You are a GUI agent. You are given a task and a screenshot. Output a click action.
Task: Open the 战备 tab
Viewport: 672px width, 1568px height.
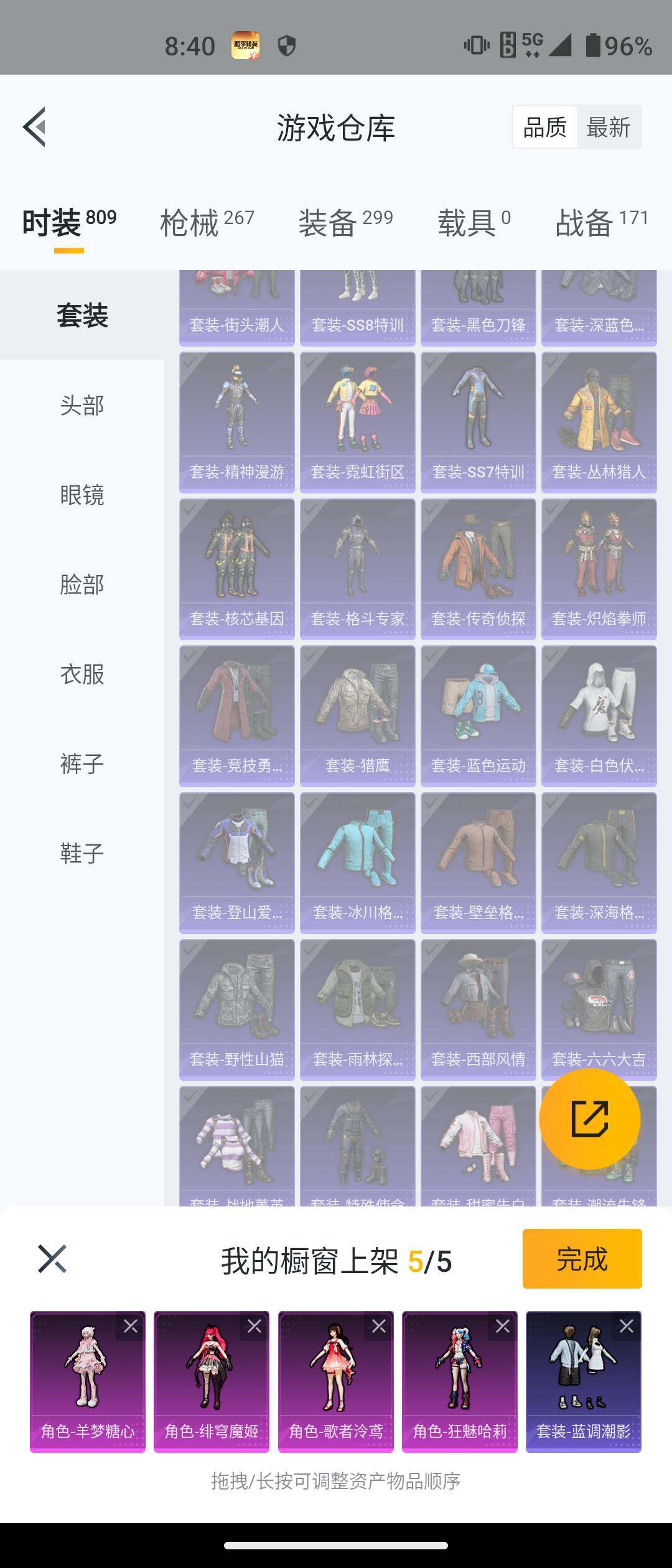pyautogui.click(x=601, y=223)
